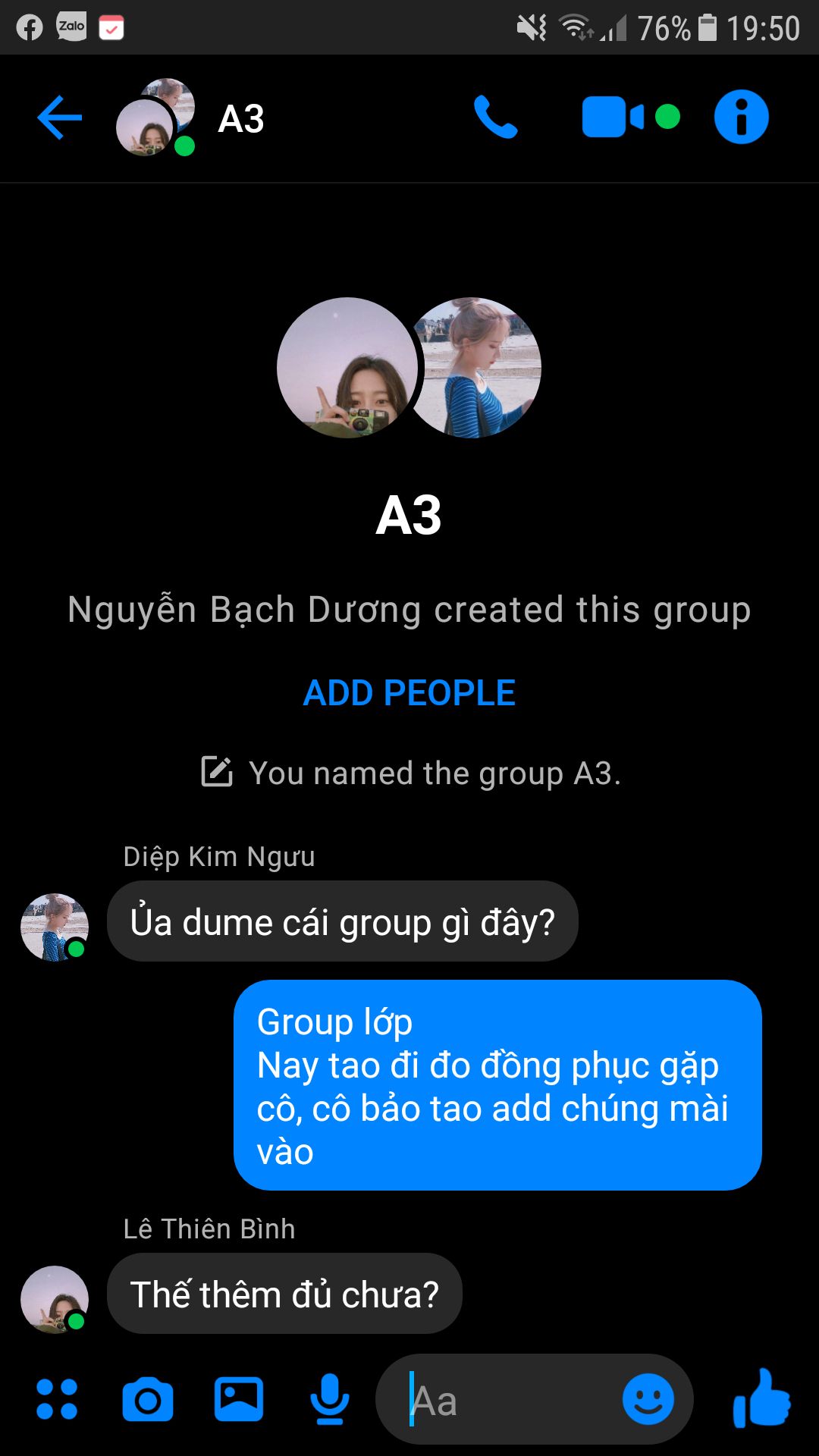The image size is (819, 1456).
Task: Start a voice call with A3
Action: tap(495, 117)
